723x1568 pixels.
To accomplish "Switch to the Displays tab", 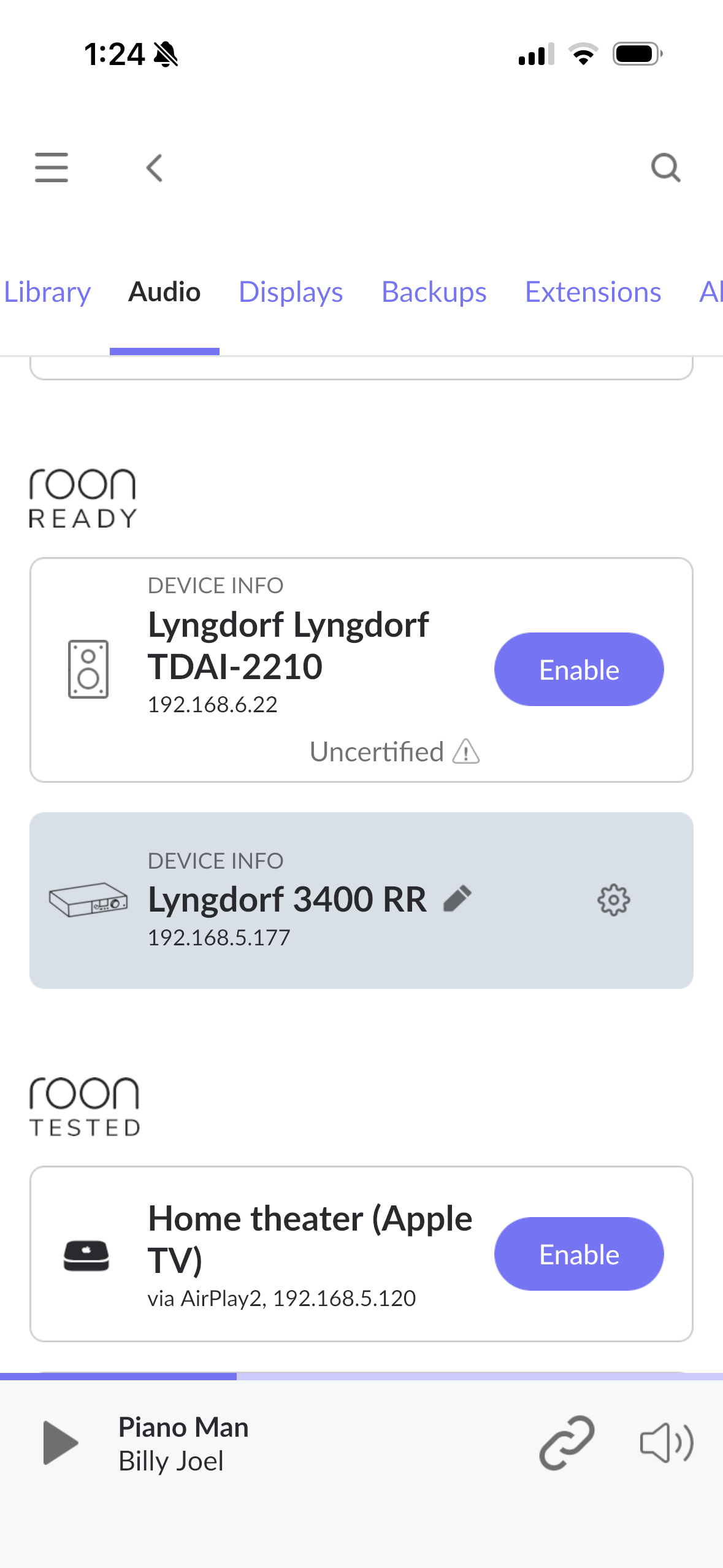I will pyautogui.click(x=291, y=292).
